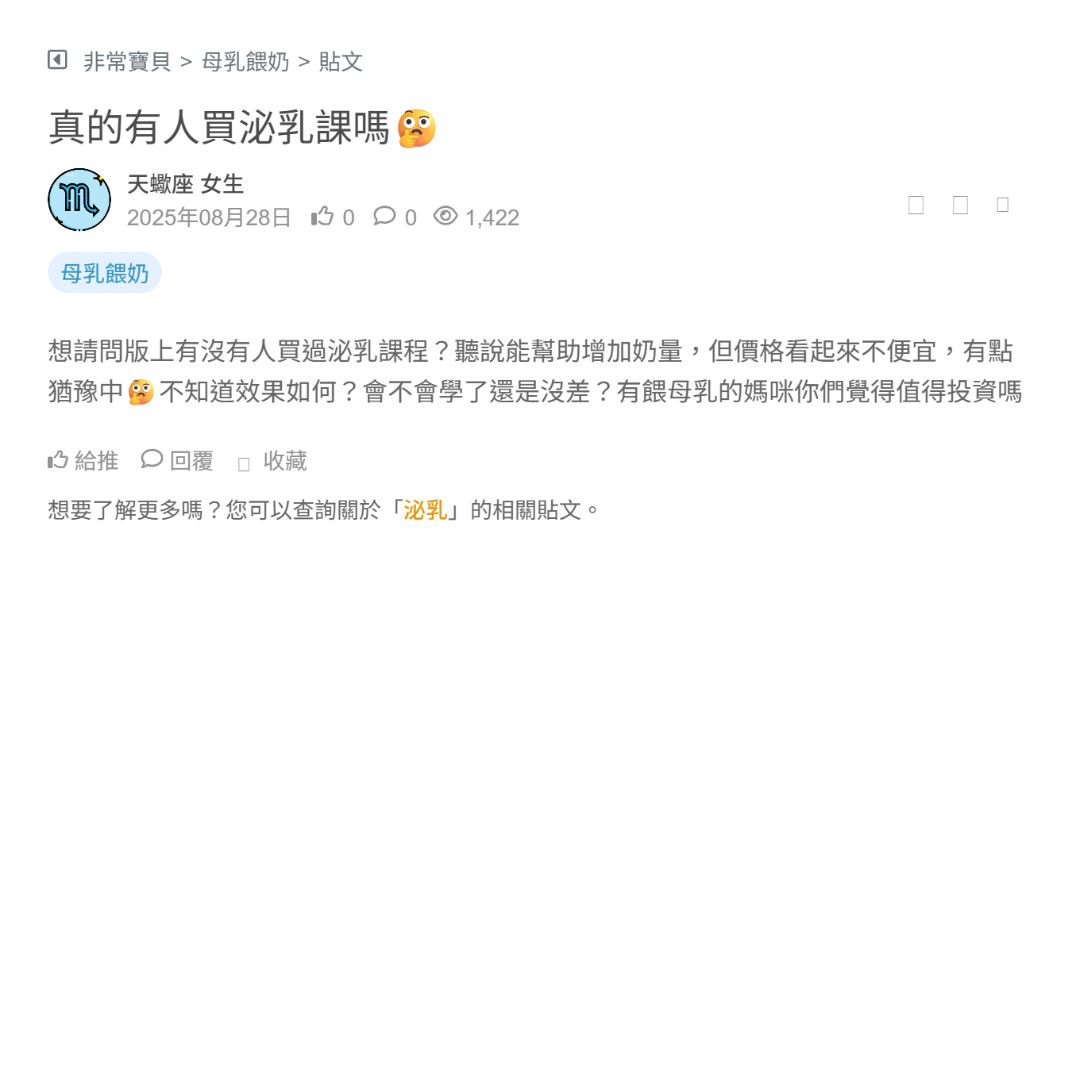This screenshot has height=1080, width=1080.
Task: Select the 母乳餵奶 tag chip
Action: pos(104,273)
